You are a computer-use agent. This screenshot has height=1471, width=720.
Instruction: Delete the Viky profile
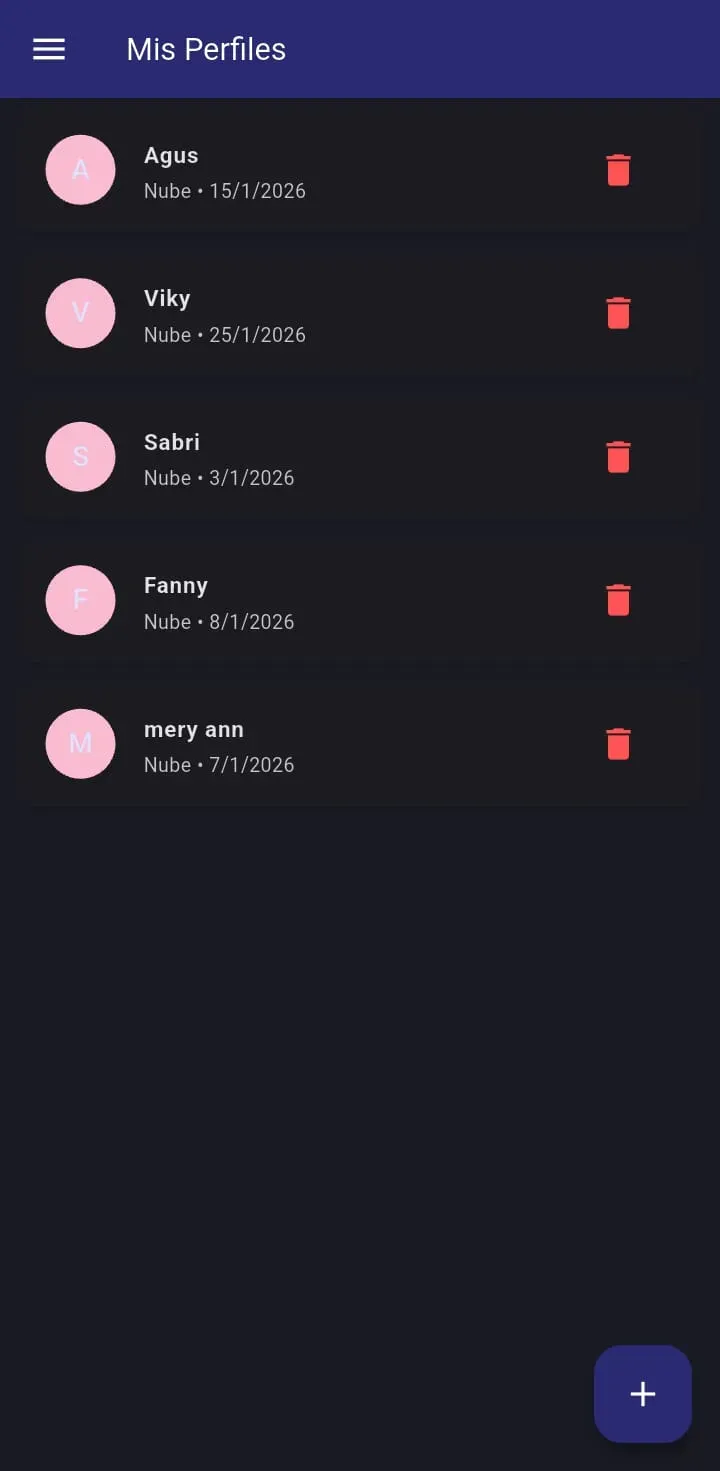click(x=618, y=313)
